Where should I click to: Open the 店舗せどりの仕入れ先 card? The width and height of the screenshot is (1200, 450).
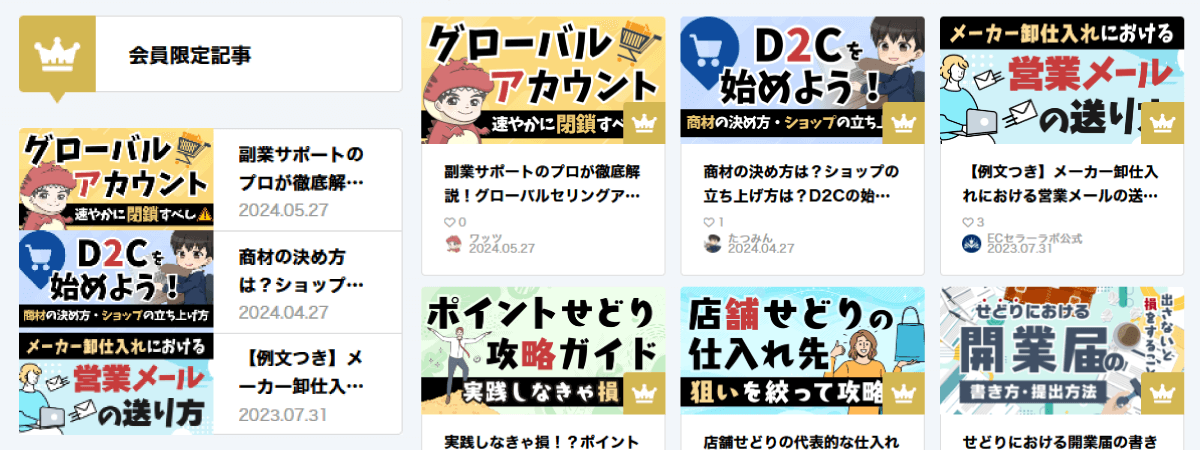pos(802,351)
